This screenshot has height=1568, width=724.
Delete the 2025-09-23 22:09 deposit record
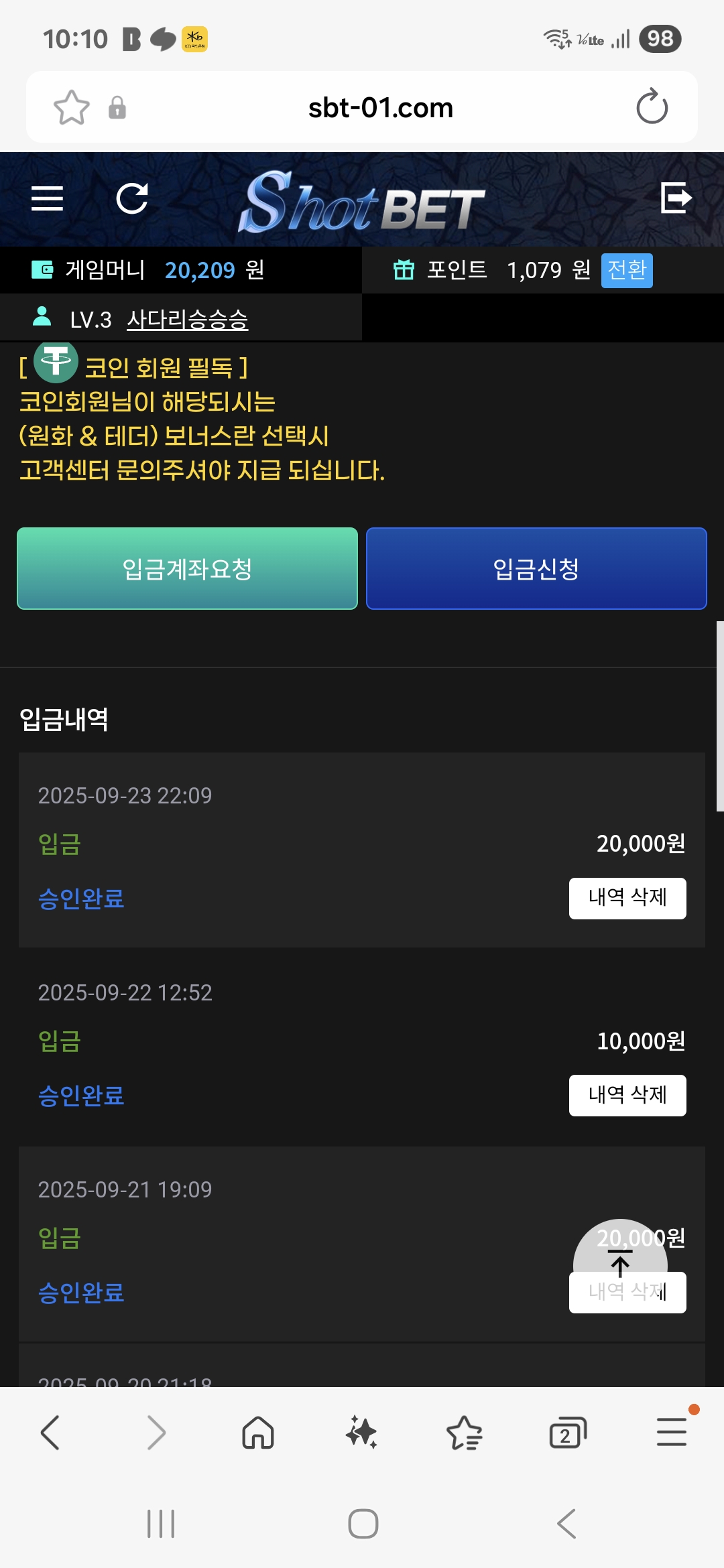tap(627, 898)
